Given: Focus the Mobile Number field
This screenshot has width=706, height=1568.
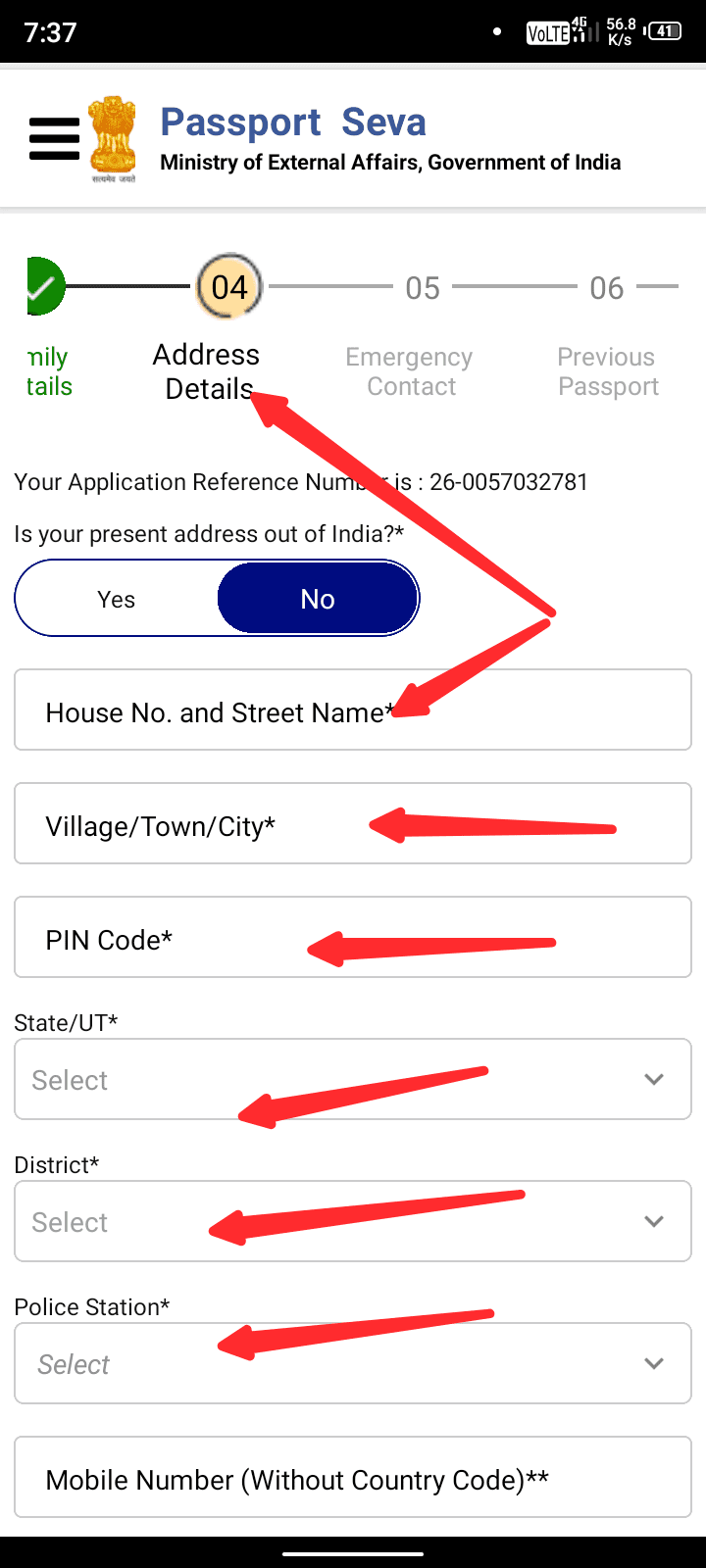Looking at the screenshot, I should click(x=353, y=1477).
